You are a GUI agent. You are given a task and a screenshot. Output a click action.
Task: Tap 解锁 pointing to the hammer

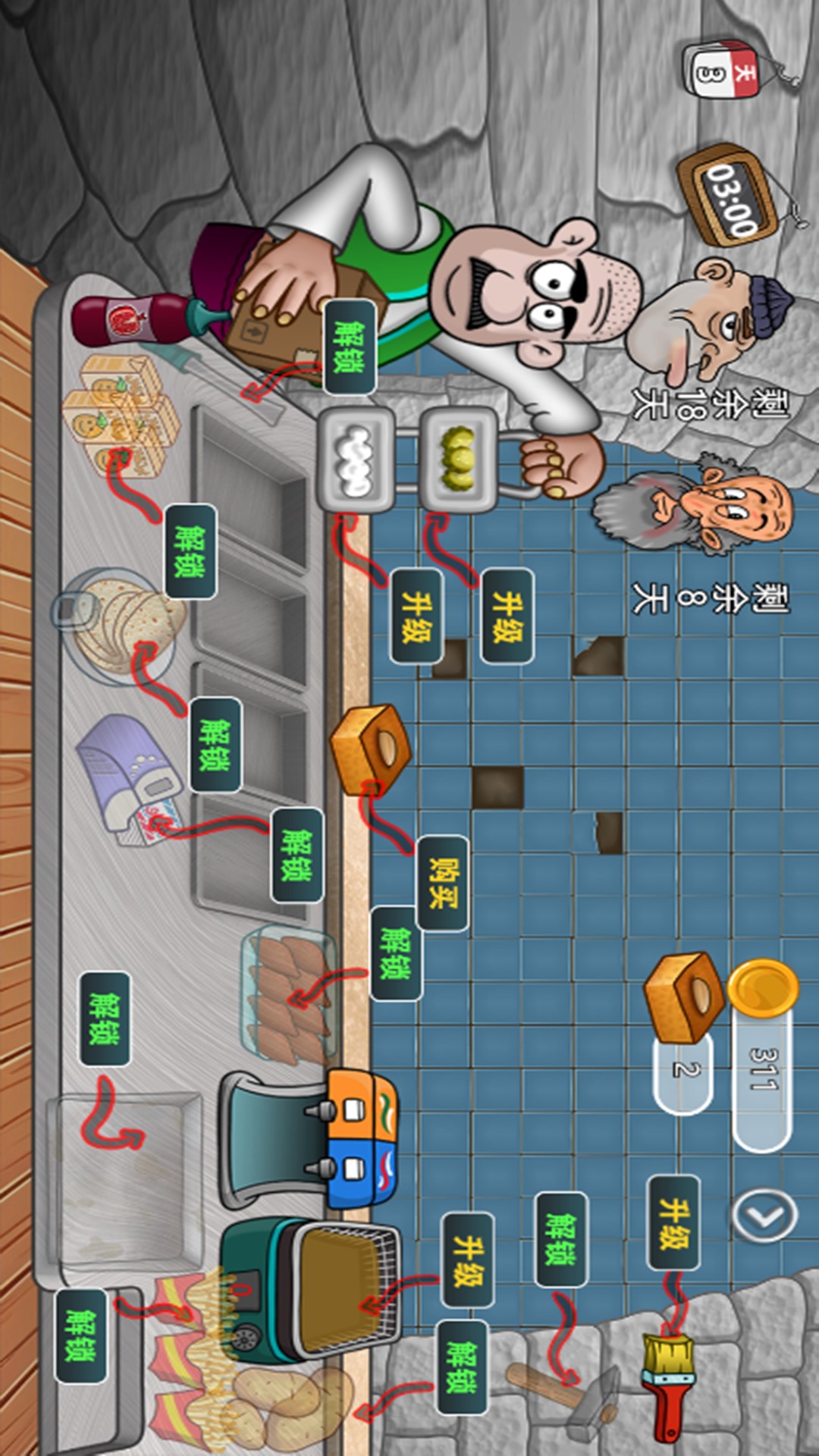[x=561, y=1239]
